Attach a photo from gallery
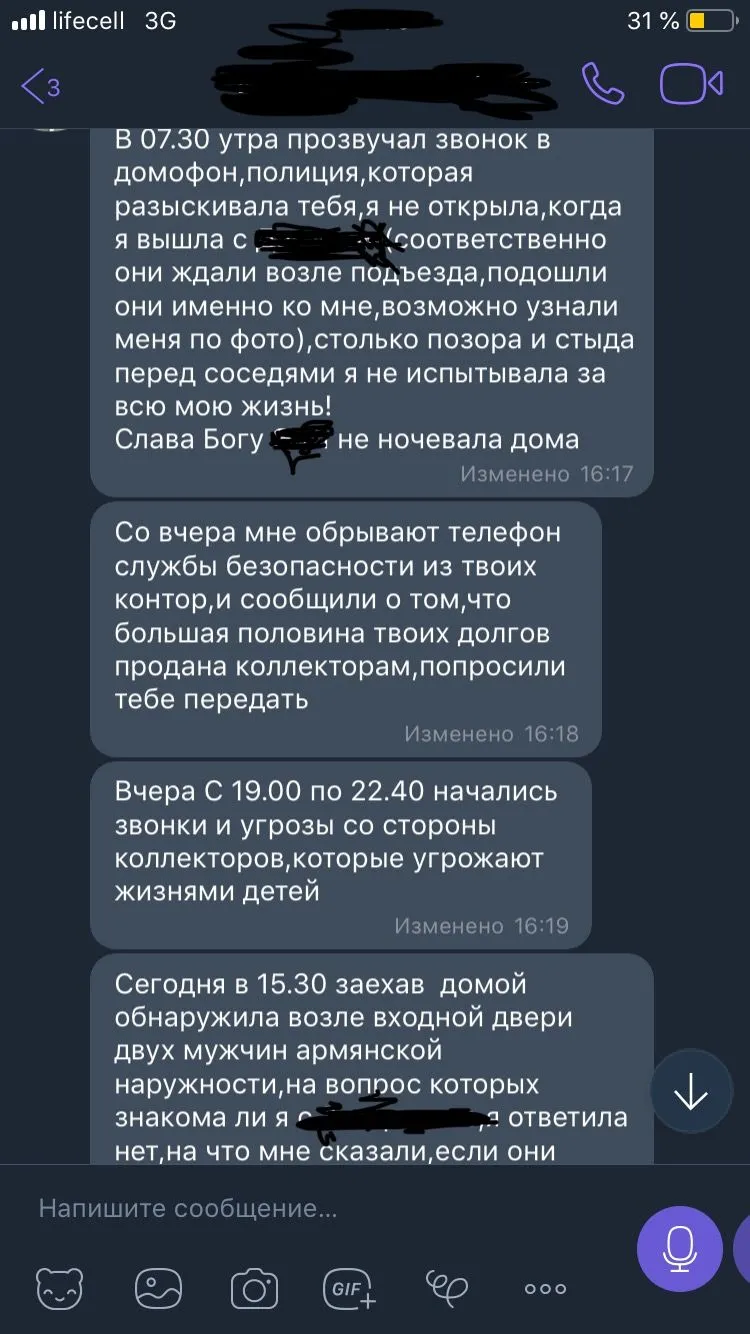 158,1289
